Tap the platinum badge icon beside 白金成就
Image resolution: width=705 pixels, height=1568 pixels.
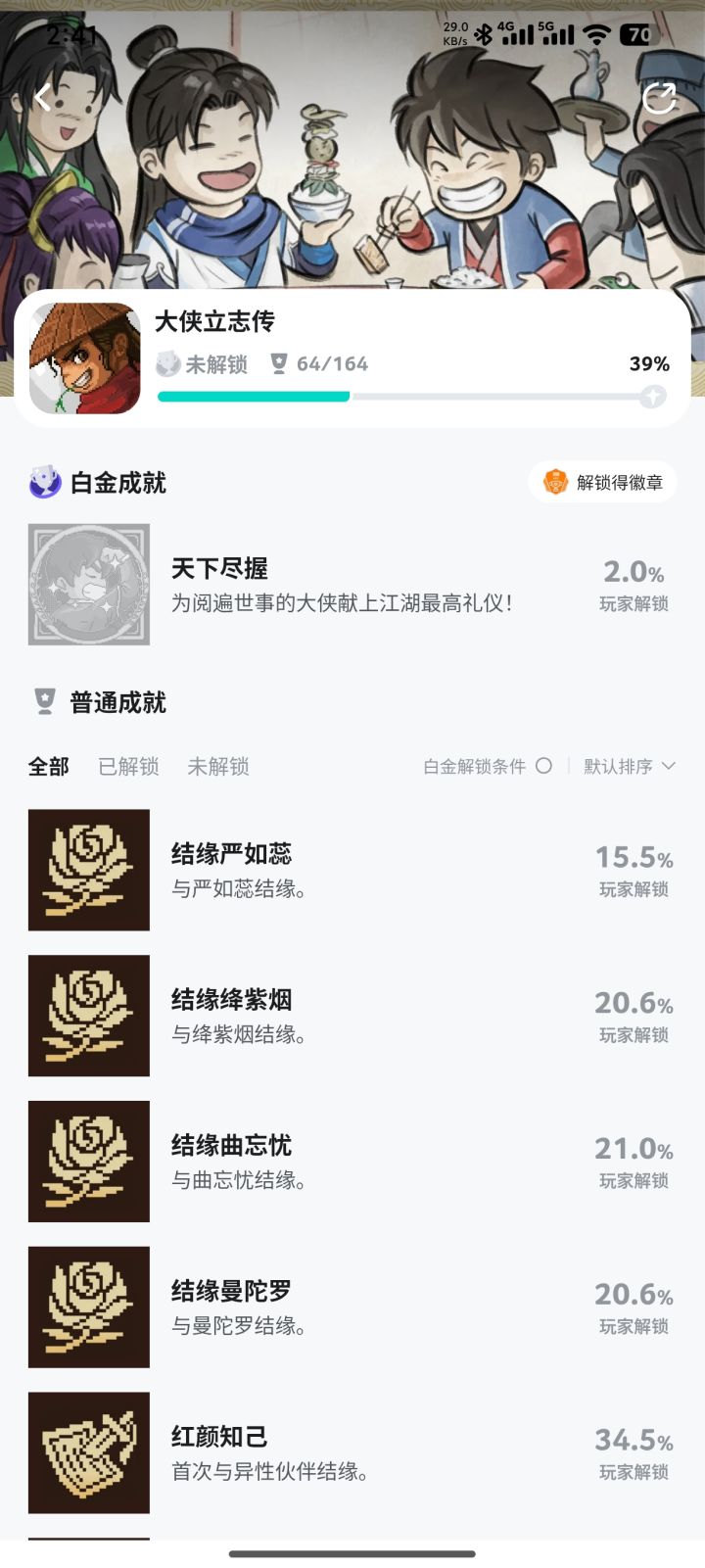point(39,481)
